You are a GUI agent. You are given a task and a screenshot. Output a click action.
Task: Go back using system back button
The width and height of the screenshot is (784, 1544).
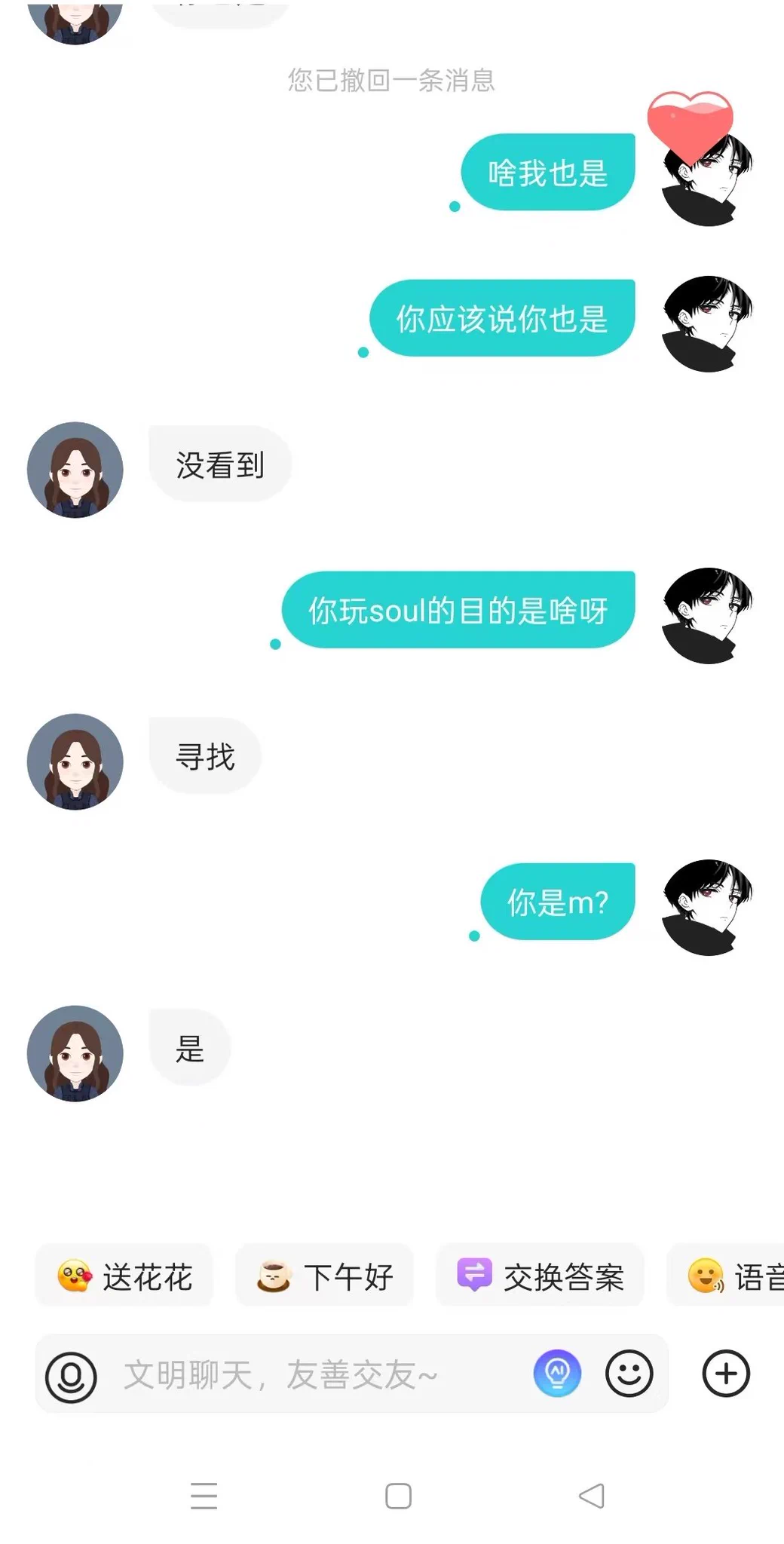click(592, 1496)
